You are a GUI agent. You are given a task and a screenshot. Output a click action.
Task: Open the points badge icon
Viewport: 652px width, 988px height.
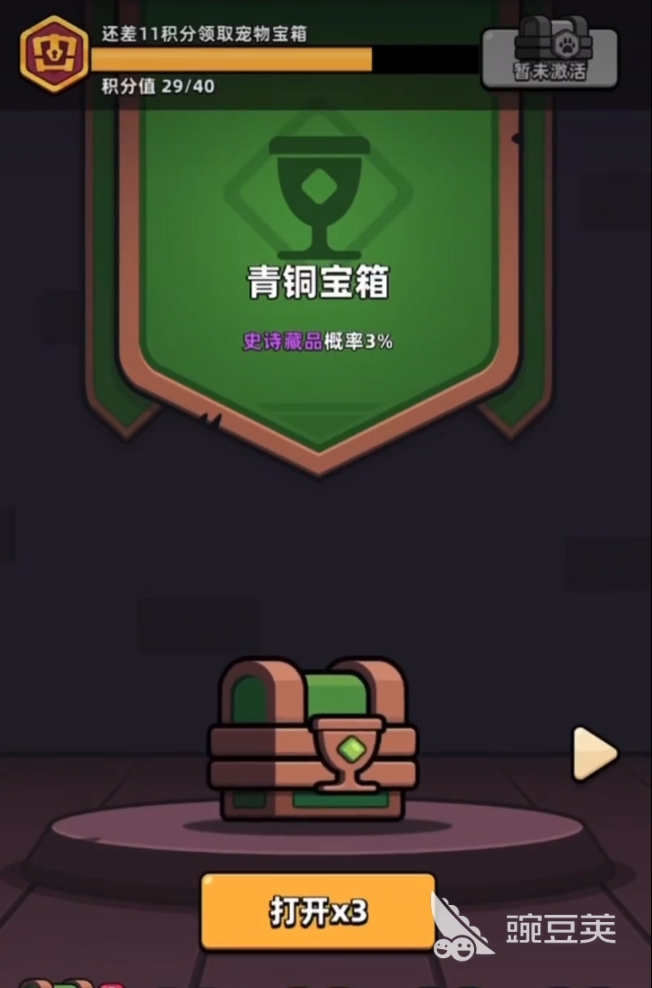53,55
